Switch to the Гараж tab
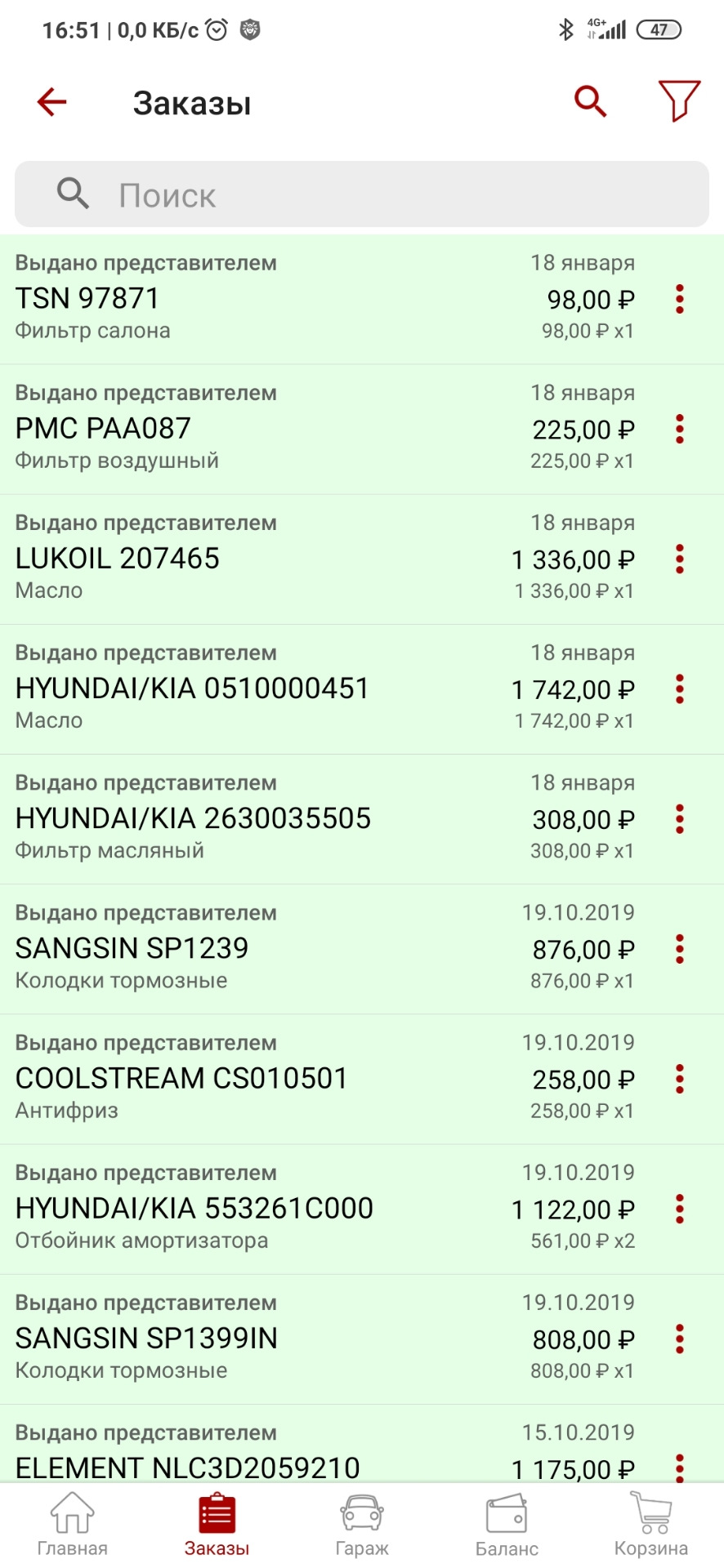This screenshot has height=1568, width=724. point(362,1526)
